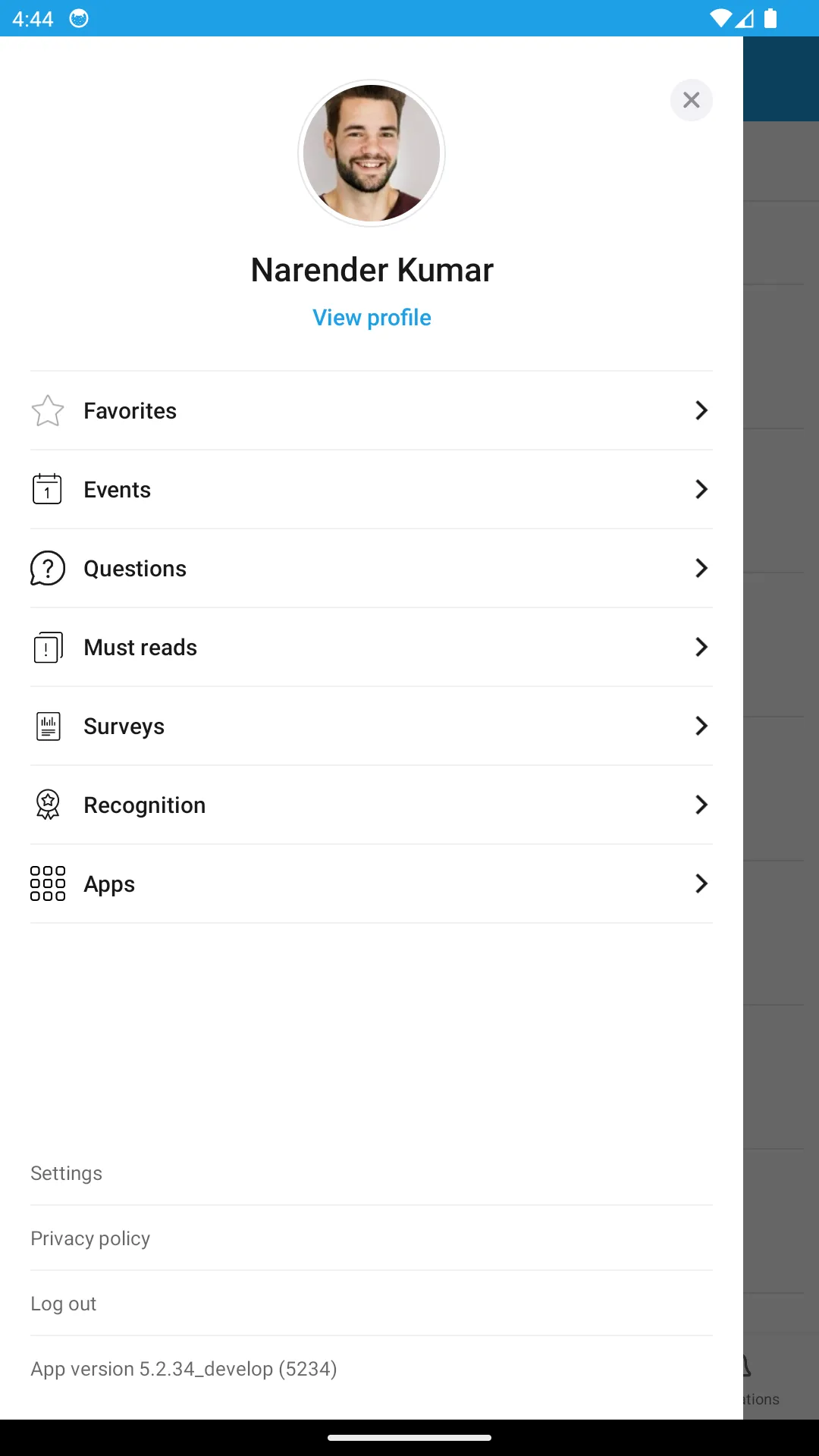This screenshot has width=819, height=1456.
Task: Expand the Events row chevron
Action: 701,489
